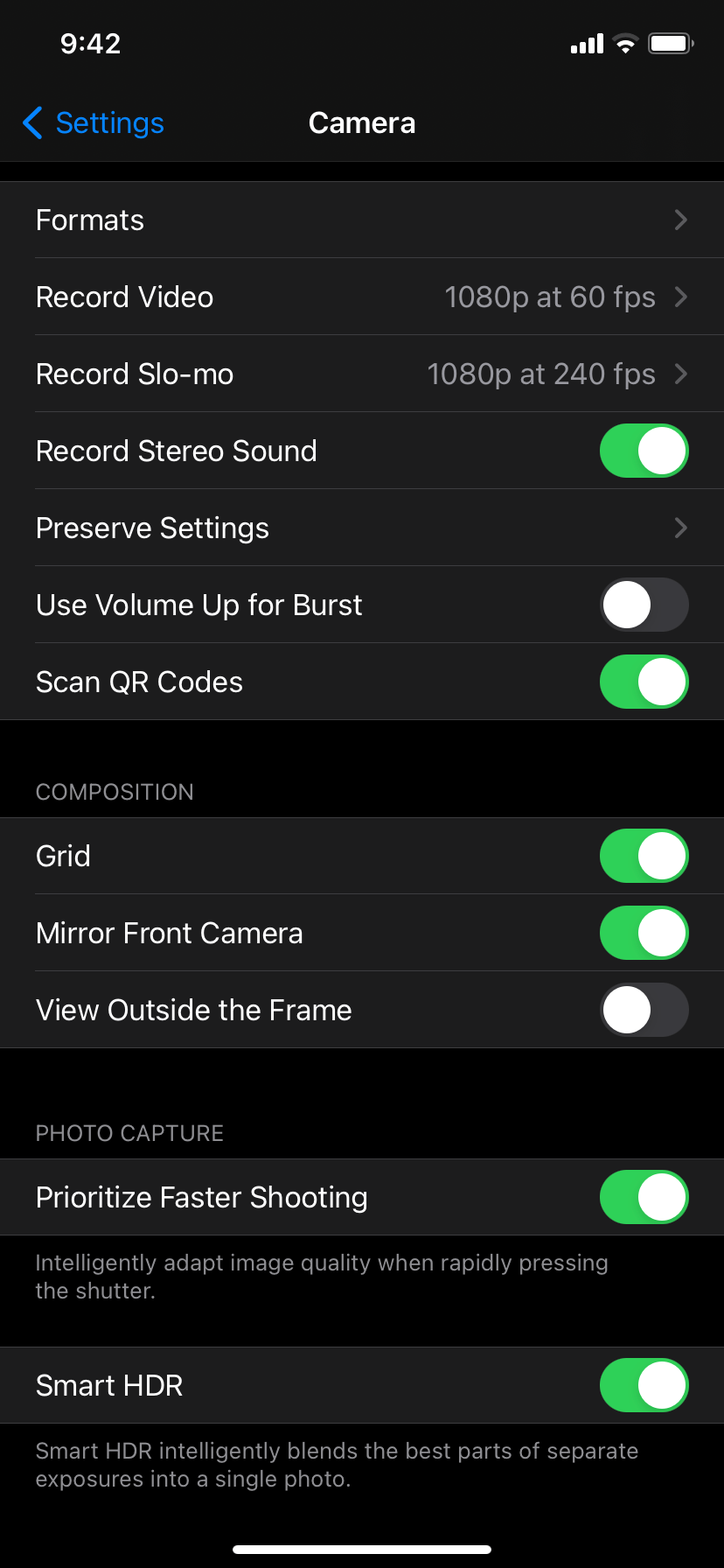724x1568 pixels.
Task: Turn off Mirror Front Camera
Action: click(644, 932)
